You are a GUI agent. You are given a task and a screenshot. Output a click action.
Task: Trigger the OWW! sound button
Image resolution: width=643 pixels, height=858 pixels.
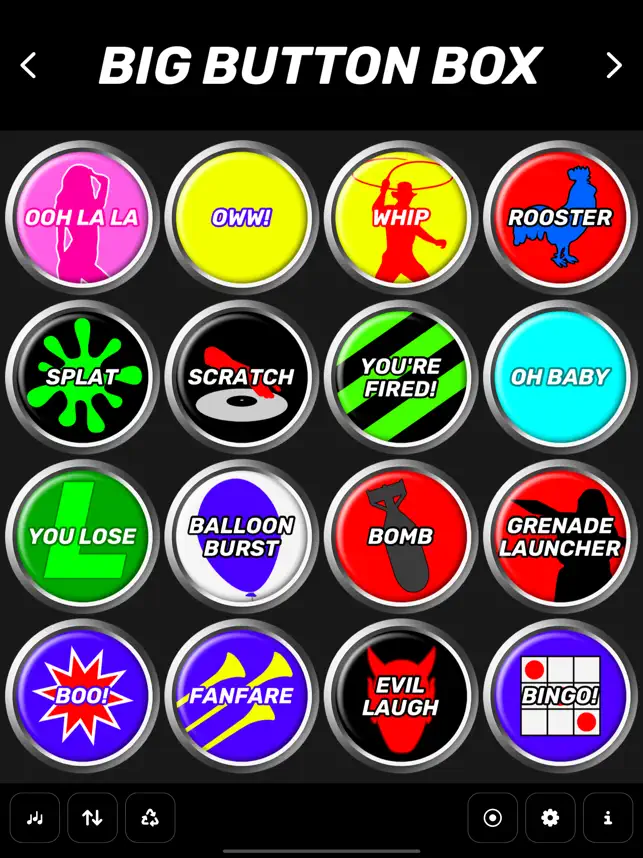pos(241,218)
